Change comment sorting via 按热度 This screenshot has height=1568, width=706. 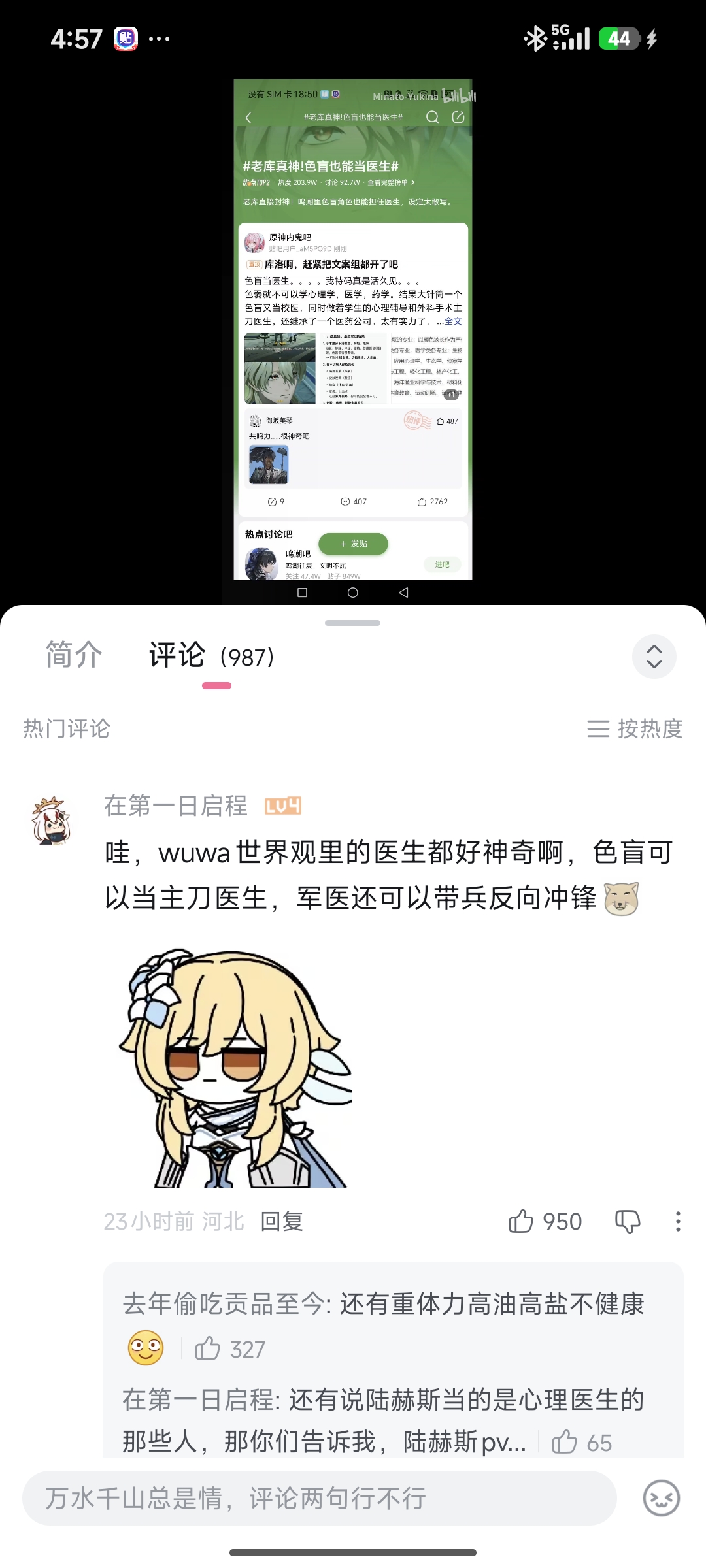pos(635,728)
